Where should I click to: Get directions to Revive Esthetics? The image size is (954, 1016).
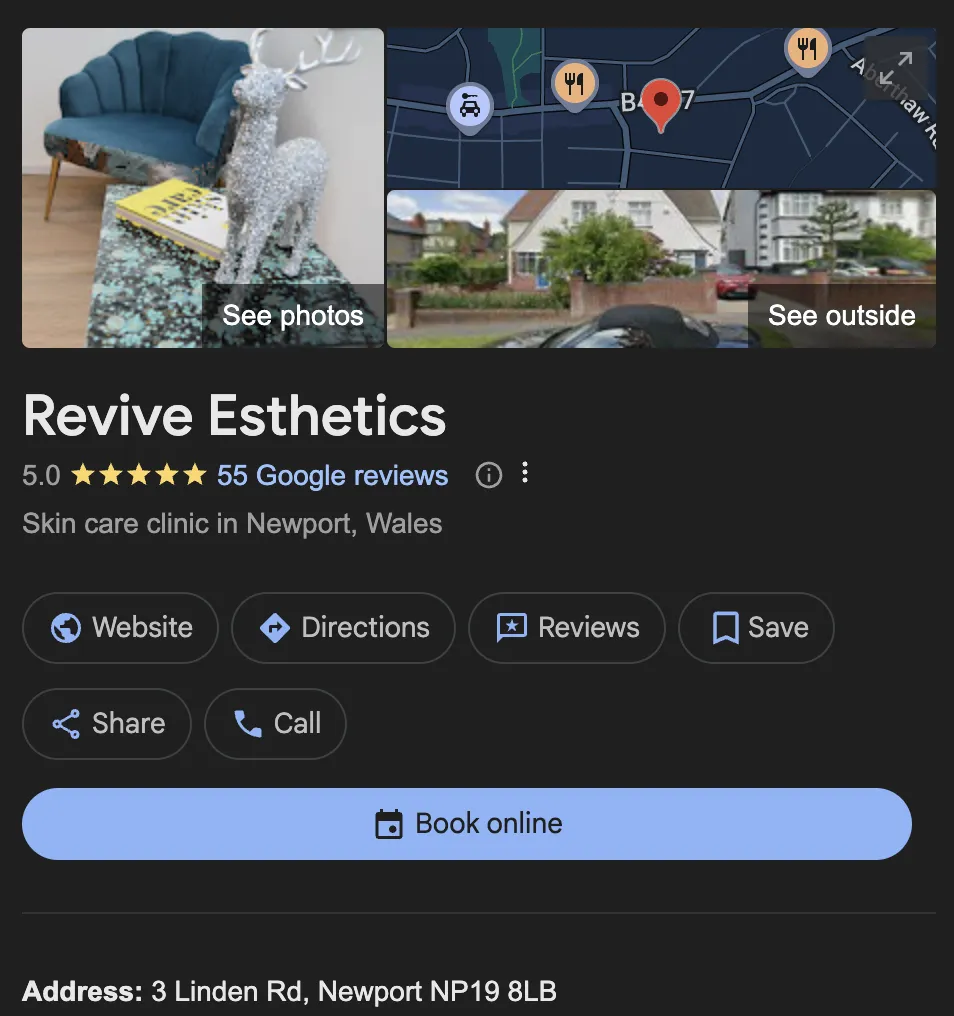tap(343, 628)
